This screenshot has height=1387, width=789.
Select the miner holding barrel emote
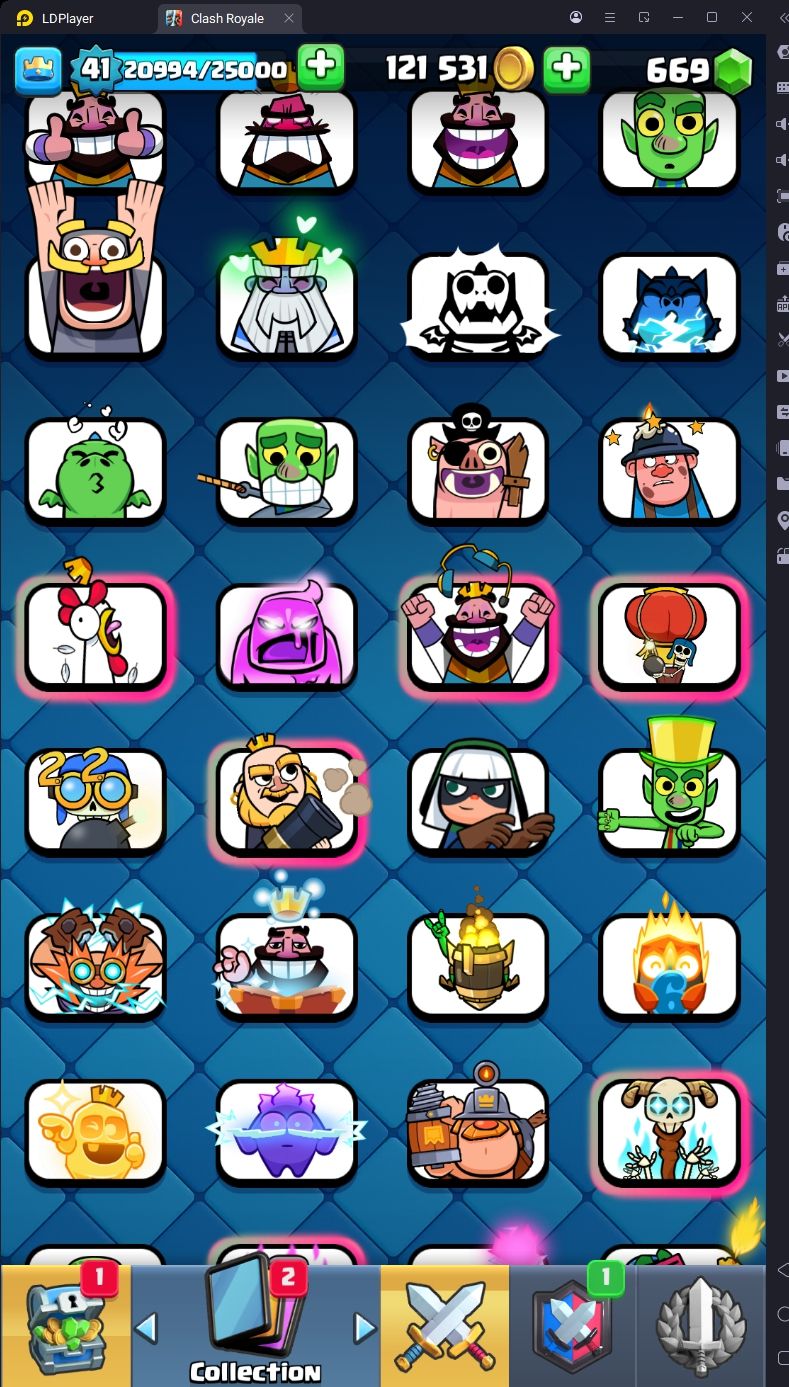tap(478, 1130)
